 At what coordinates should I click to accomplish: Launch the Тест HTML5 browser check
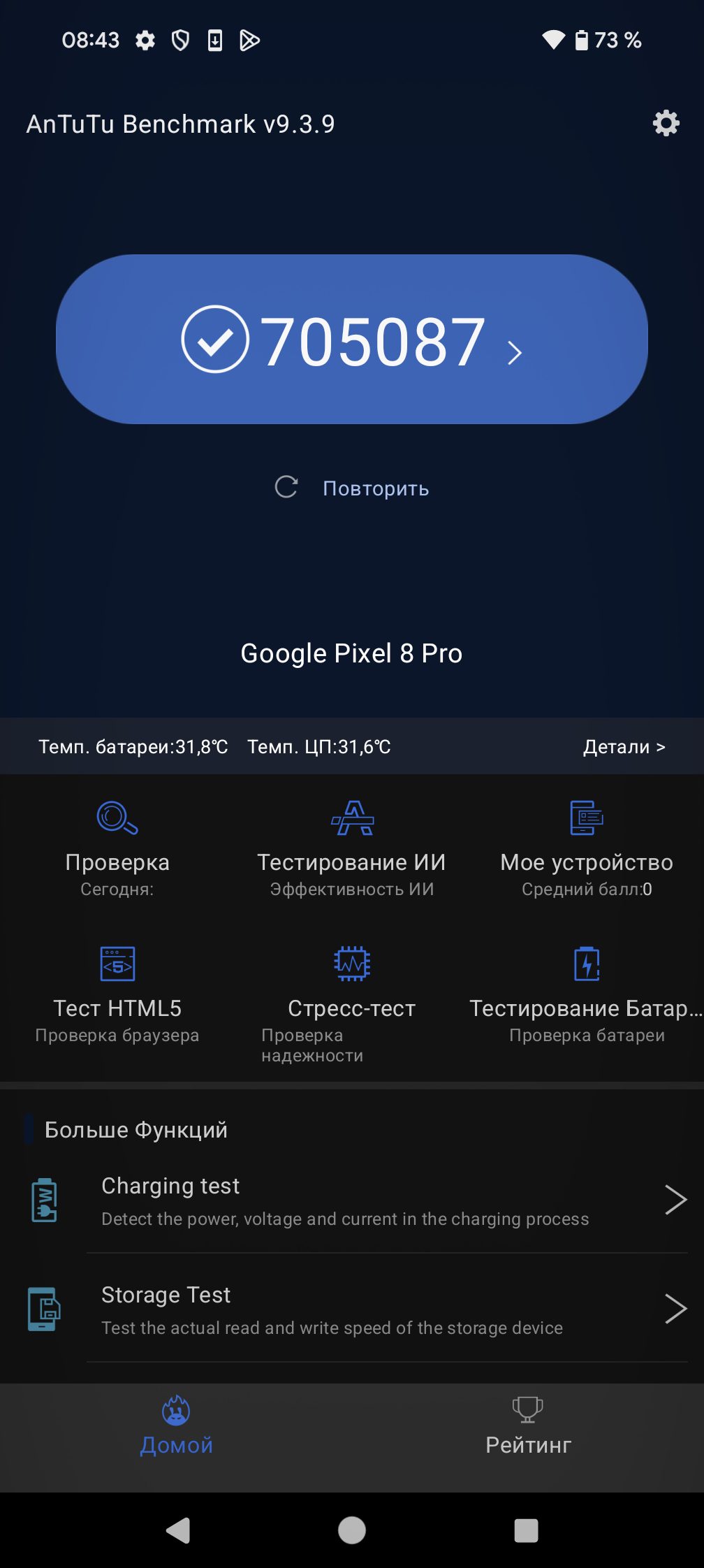point(117,994)
